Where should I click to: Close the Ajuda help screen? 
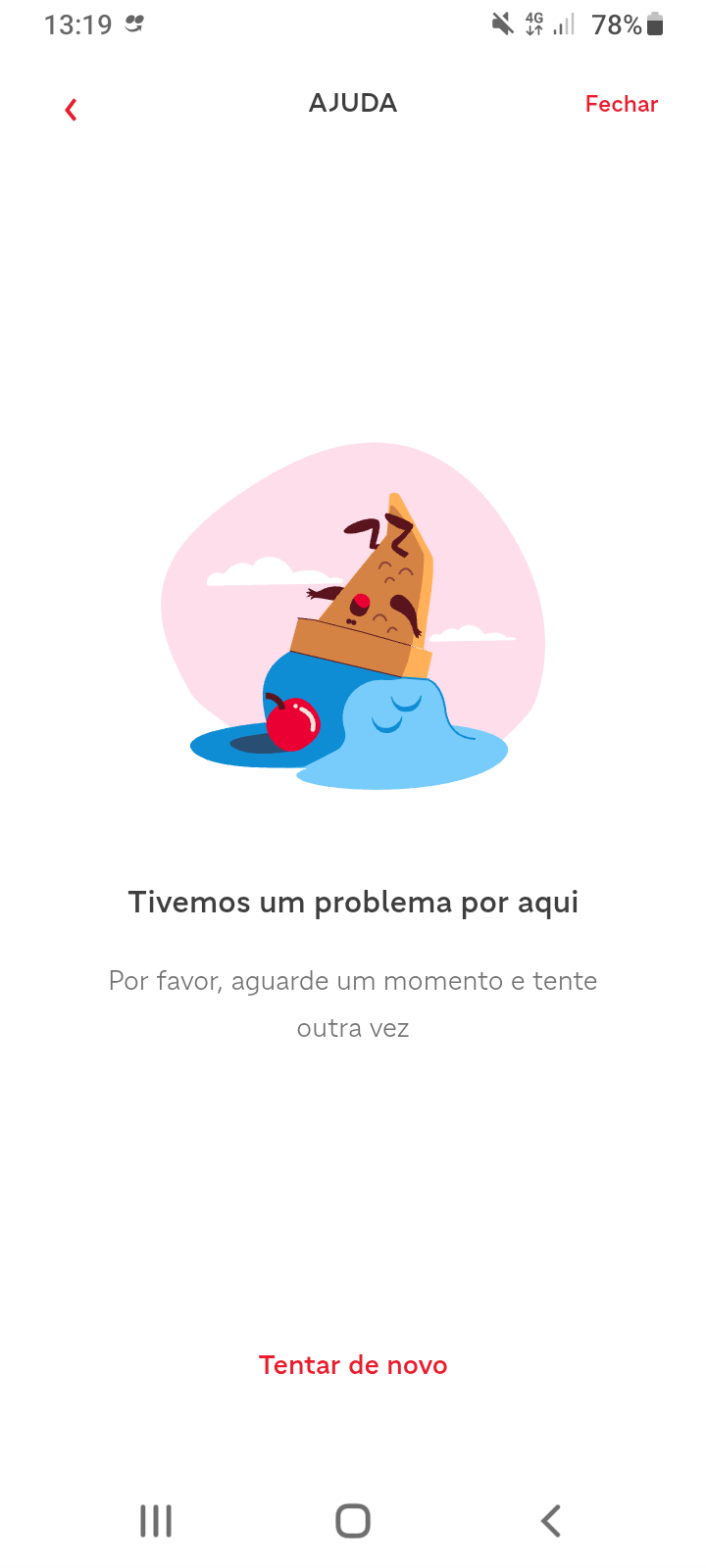click(621, 104)
